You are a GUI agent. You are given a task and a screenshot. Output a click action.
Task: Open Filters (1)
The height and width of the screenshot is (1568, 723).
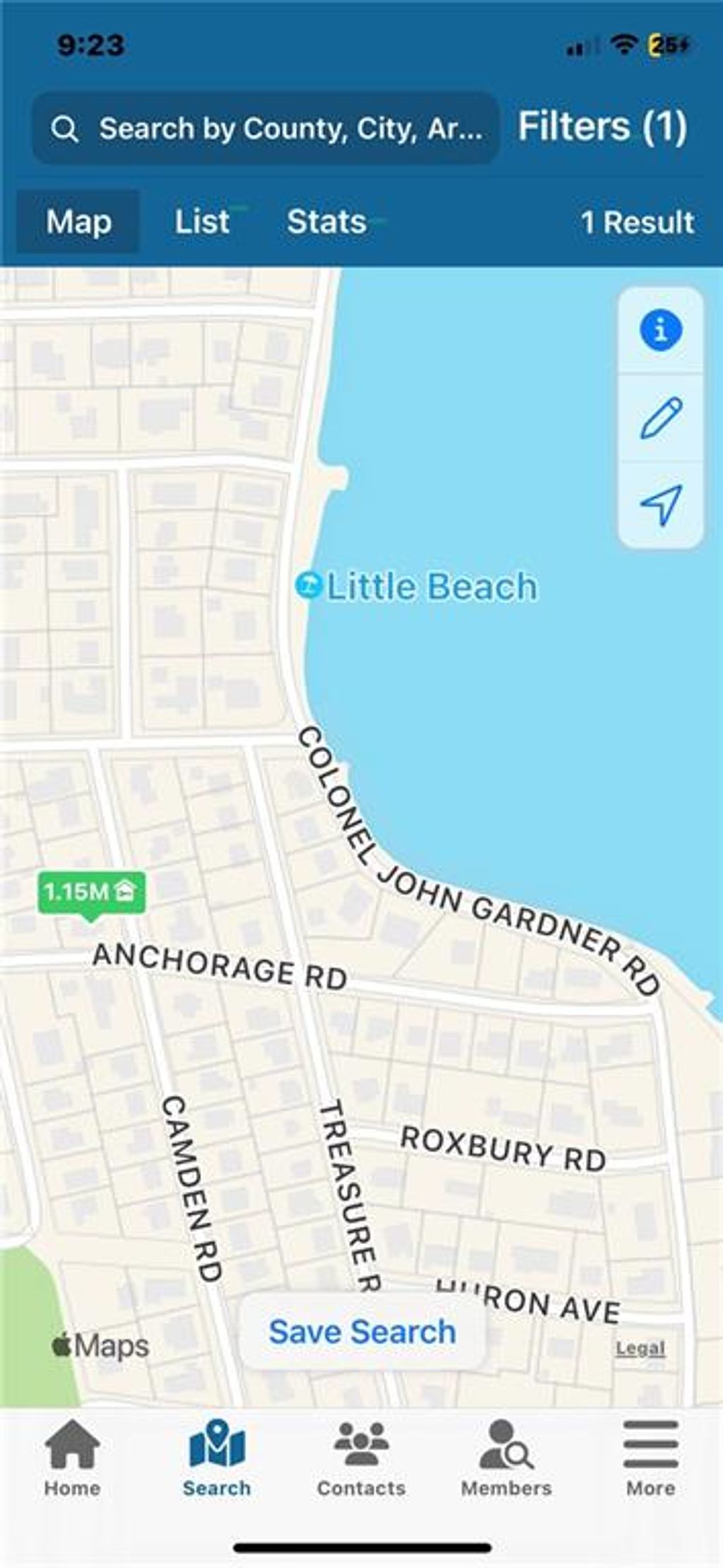(x=602, y=127)
